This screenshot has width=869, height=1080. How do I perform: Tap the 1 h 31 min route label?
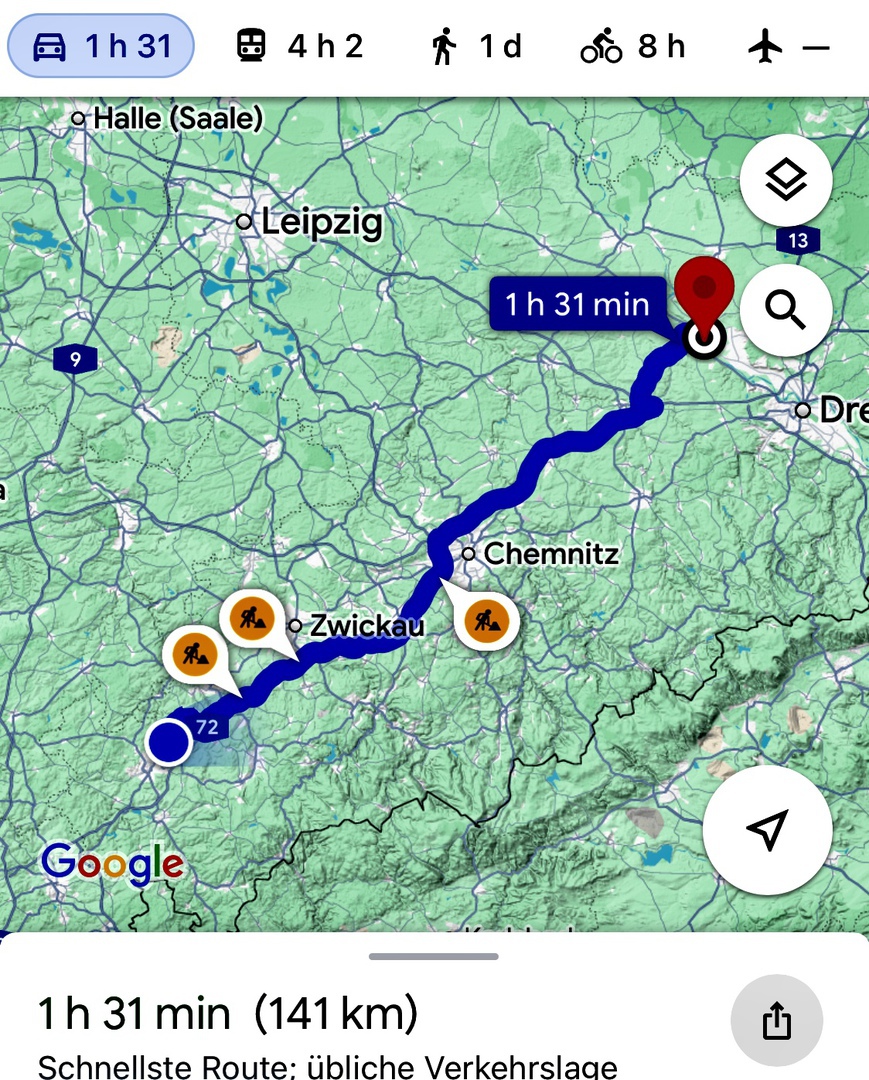pos(577,303)
